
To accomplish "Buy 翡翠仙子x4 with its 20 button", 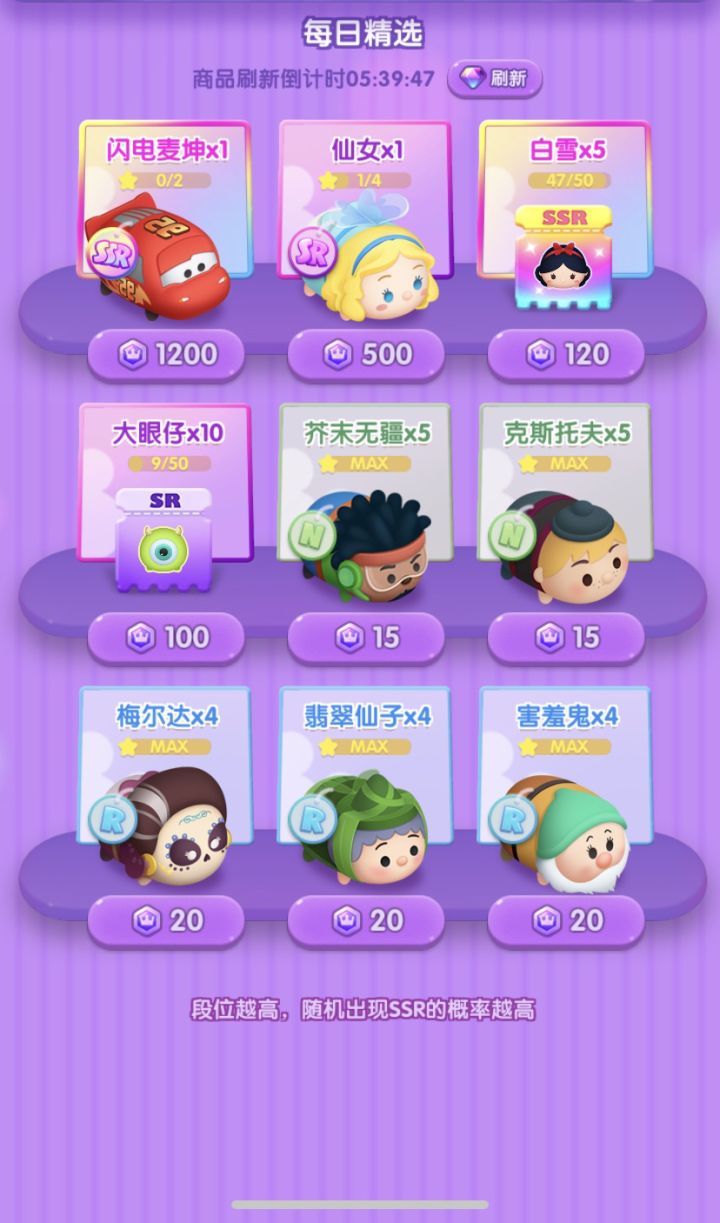I will [366, 920].
